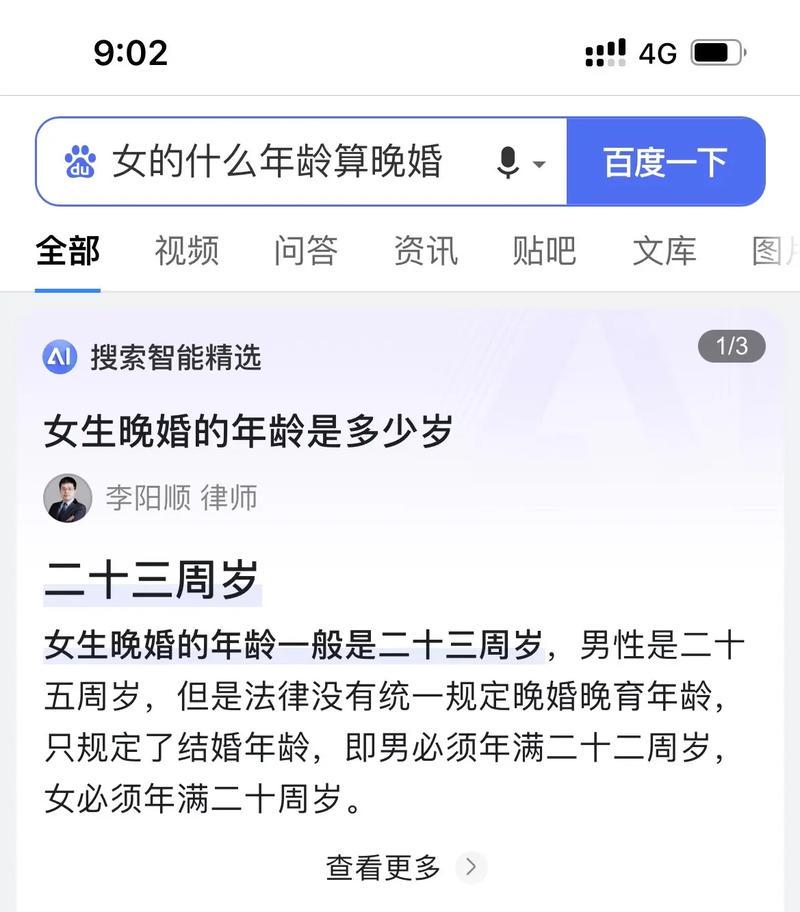Open the 资讯 tab
Viewport: 800px width, 912px height.
[426, 250]
